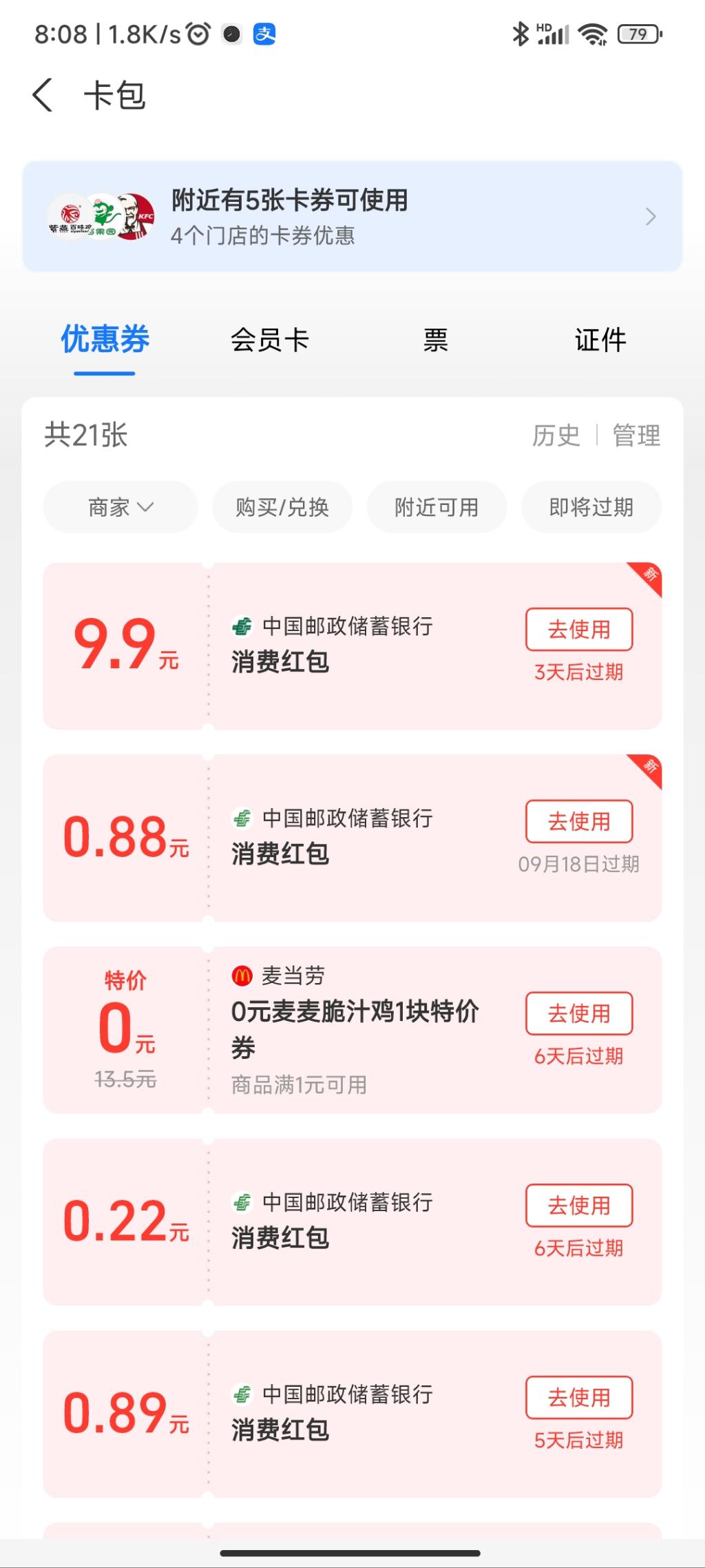
Task: Toggle the 购买/兑换 filter chip
Action: tap(282, 506)
